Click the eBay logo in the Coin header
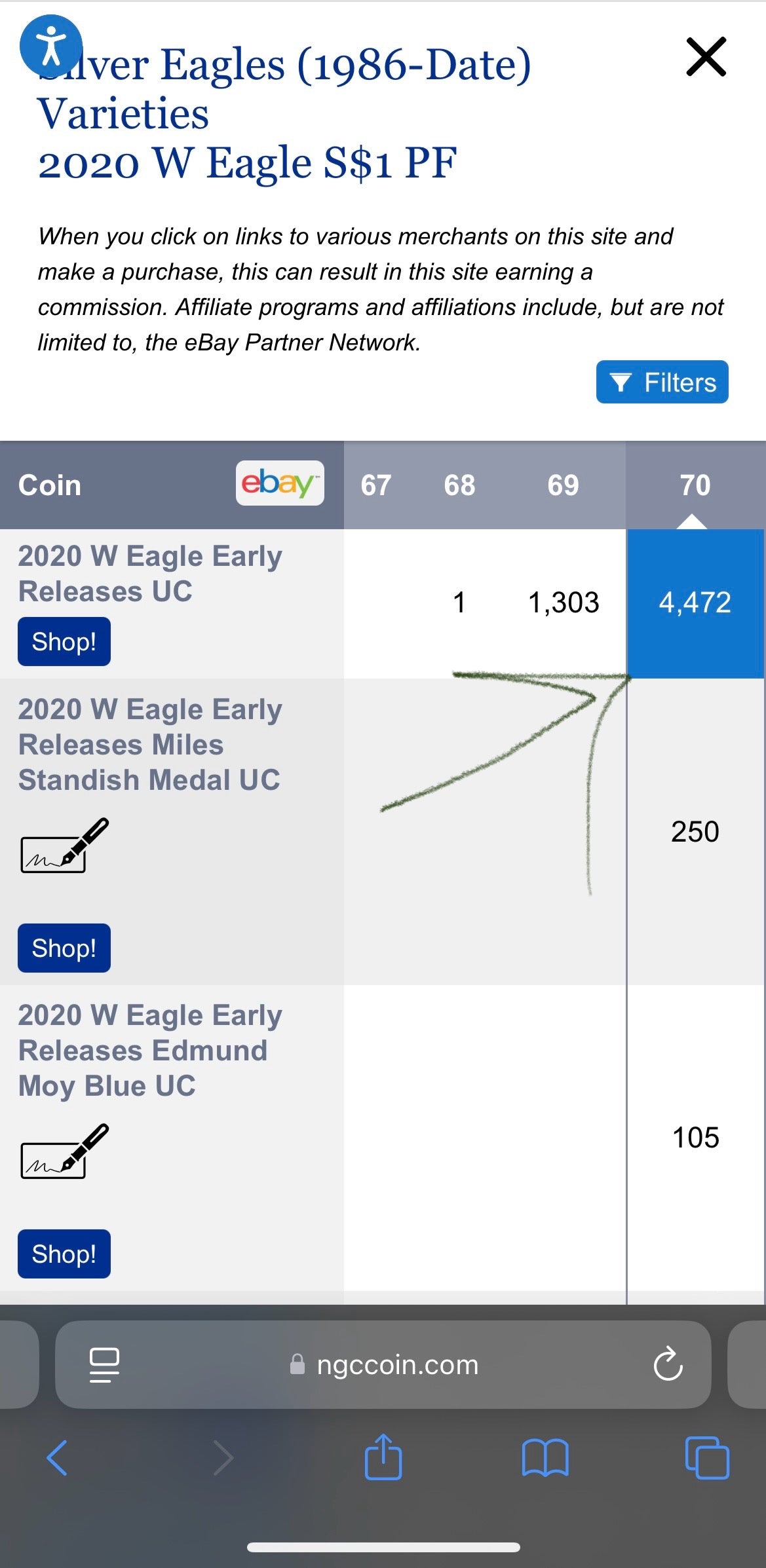Image resolution: width=766 pixels, height=1568 pixels. pos(279,485)
